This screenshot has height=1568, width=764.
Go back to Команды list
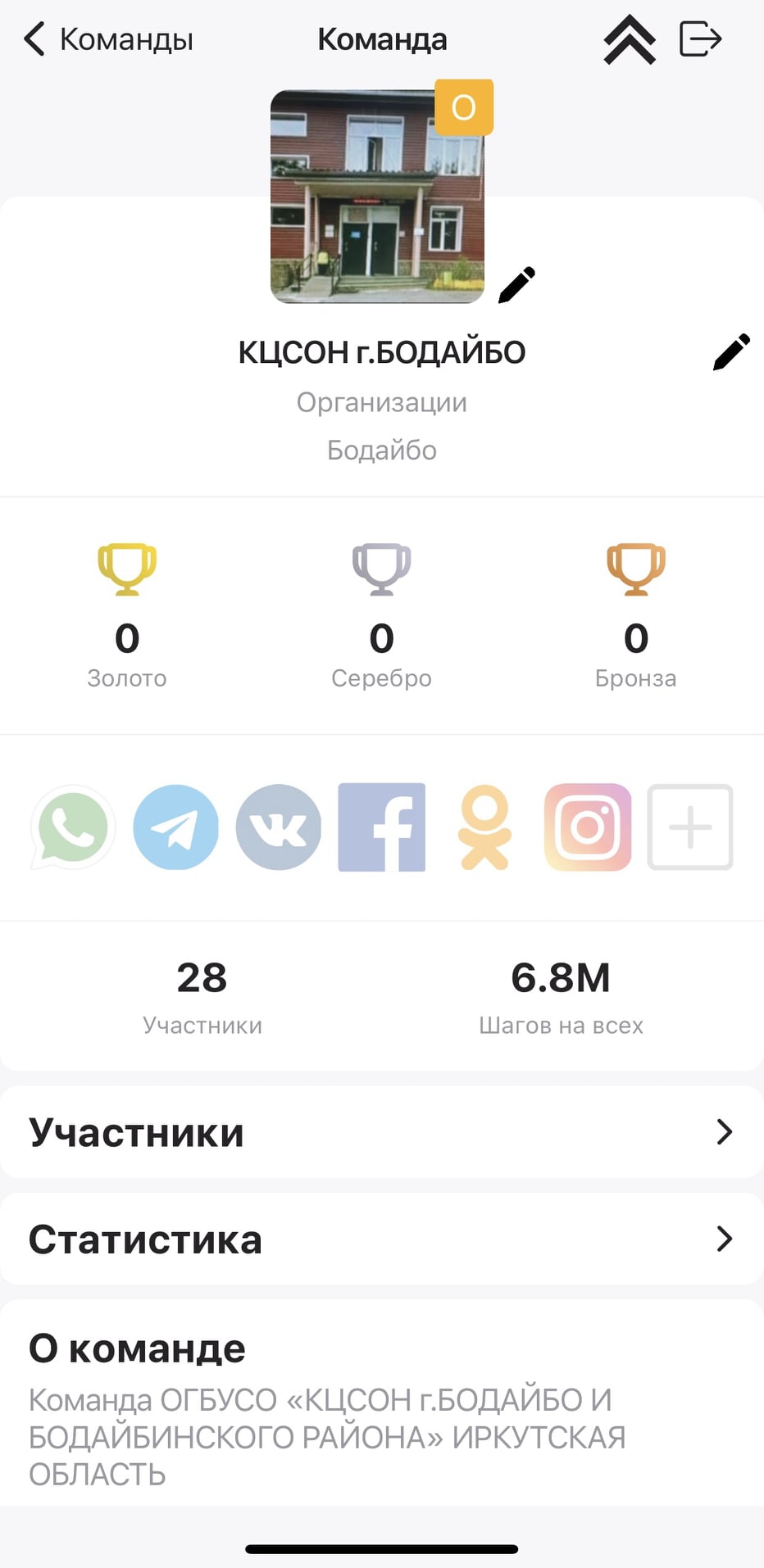click(109, 39)
